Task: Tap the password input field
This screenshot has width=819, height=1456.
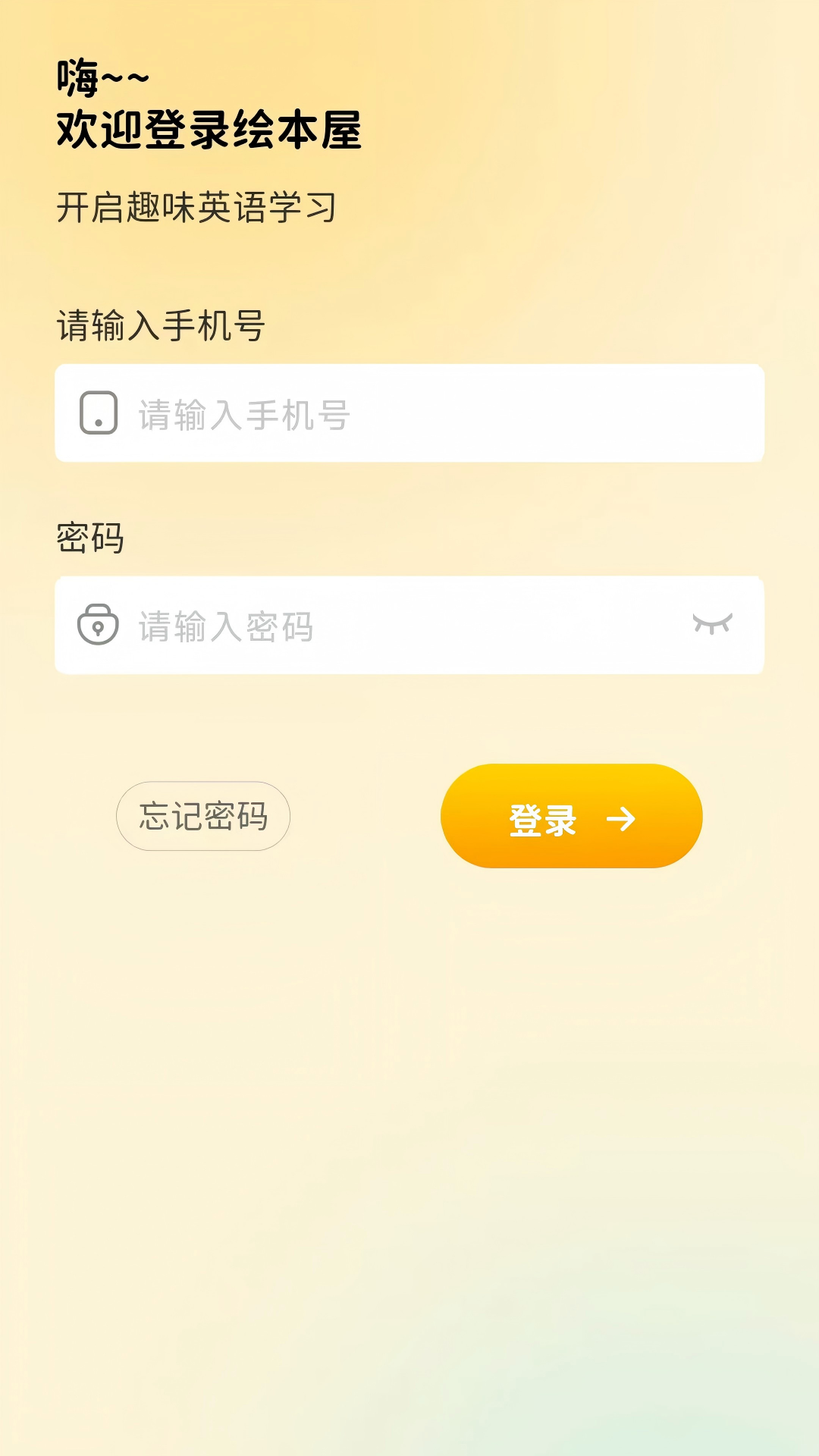Action: pos(409,625)
